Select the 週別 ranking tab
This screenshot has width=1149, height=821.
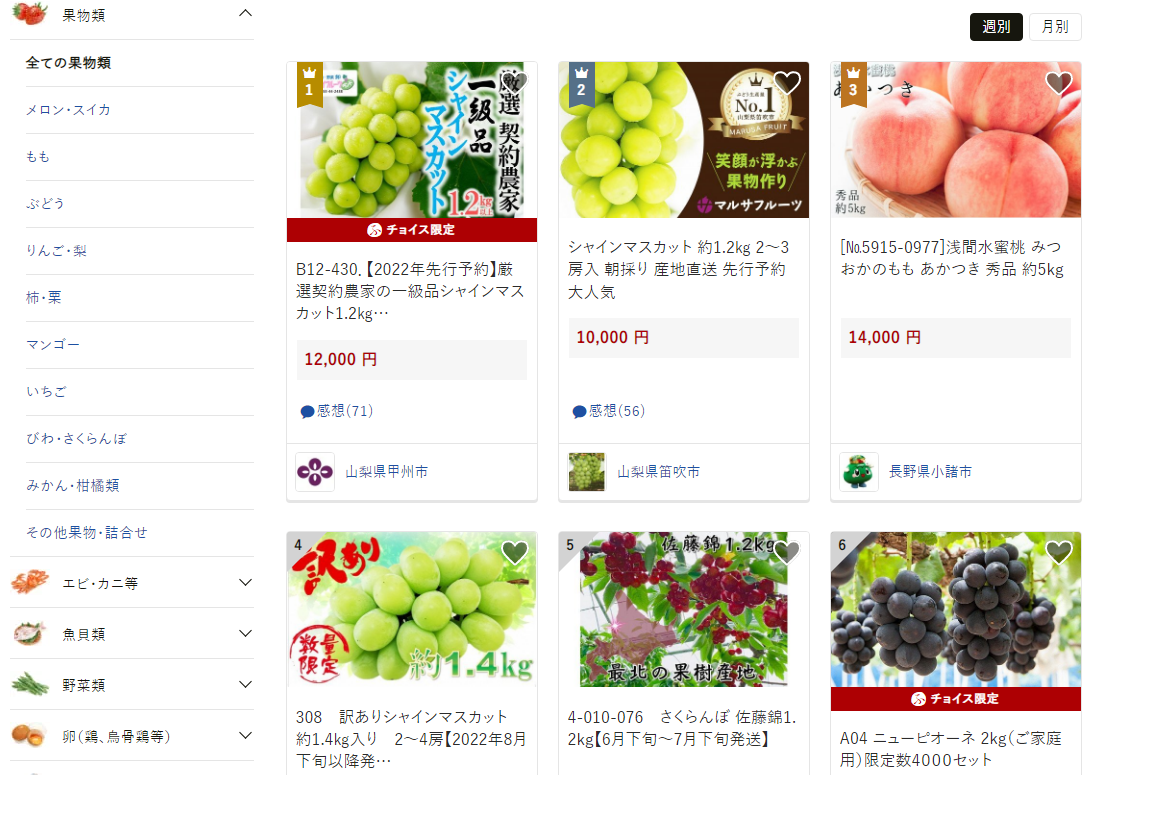click(995, 27)
